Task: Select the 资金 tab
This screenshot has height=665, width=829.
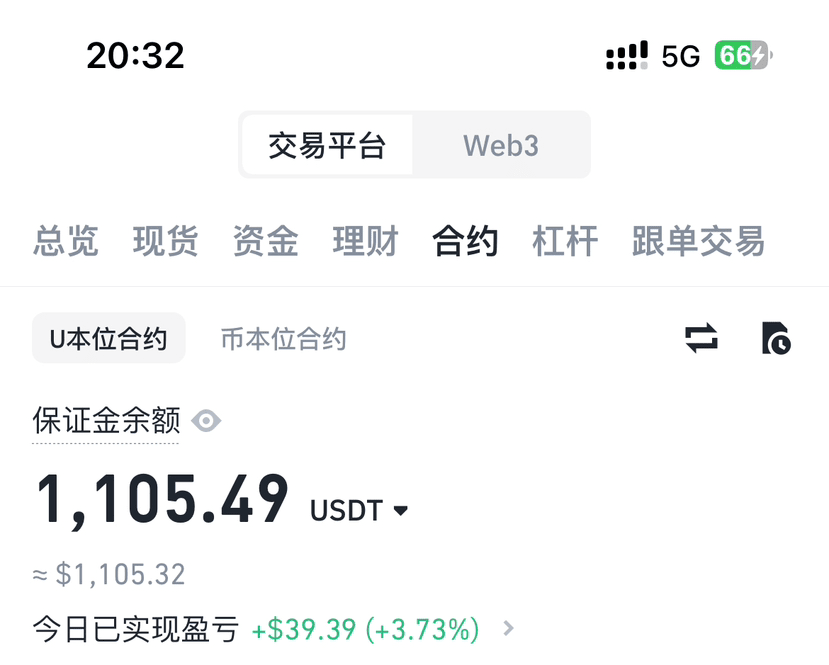Action: [x=265, y=241]
